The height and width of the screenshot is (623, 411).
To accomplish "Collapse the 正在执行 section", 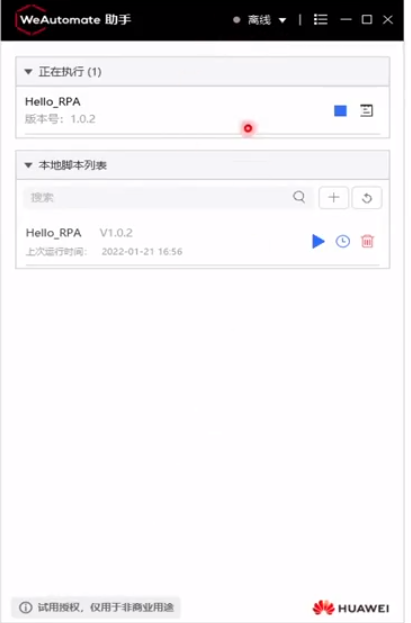I will coord(28,72).
